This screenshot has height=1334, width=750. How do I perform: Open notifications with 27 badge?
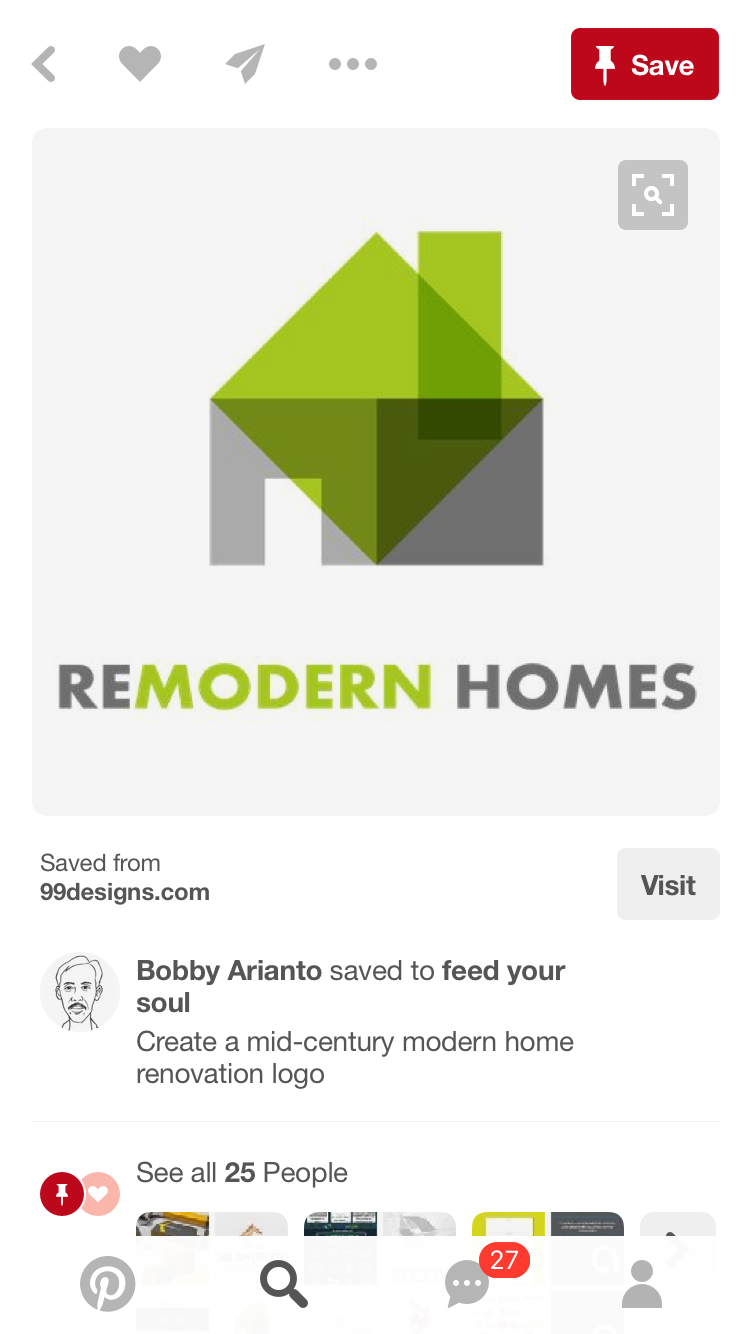click(468, 1284)
